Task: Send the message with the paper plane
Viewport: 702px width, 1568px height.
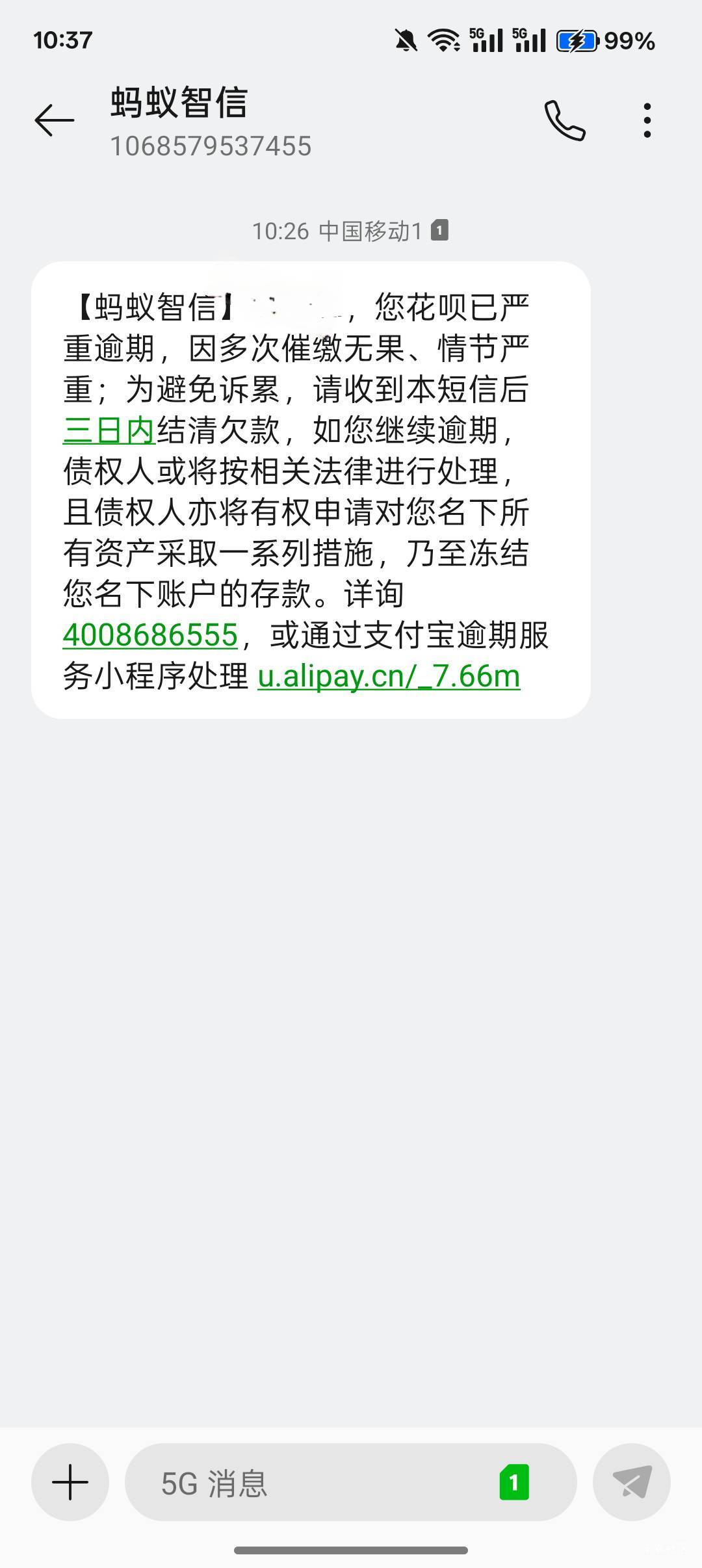Action: (631, 1483)
